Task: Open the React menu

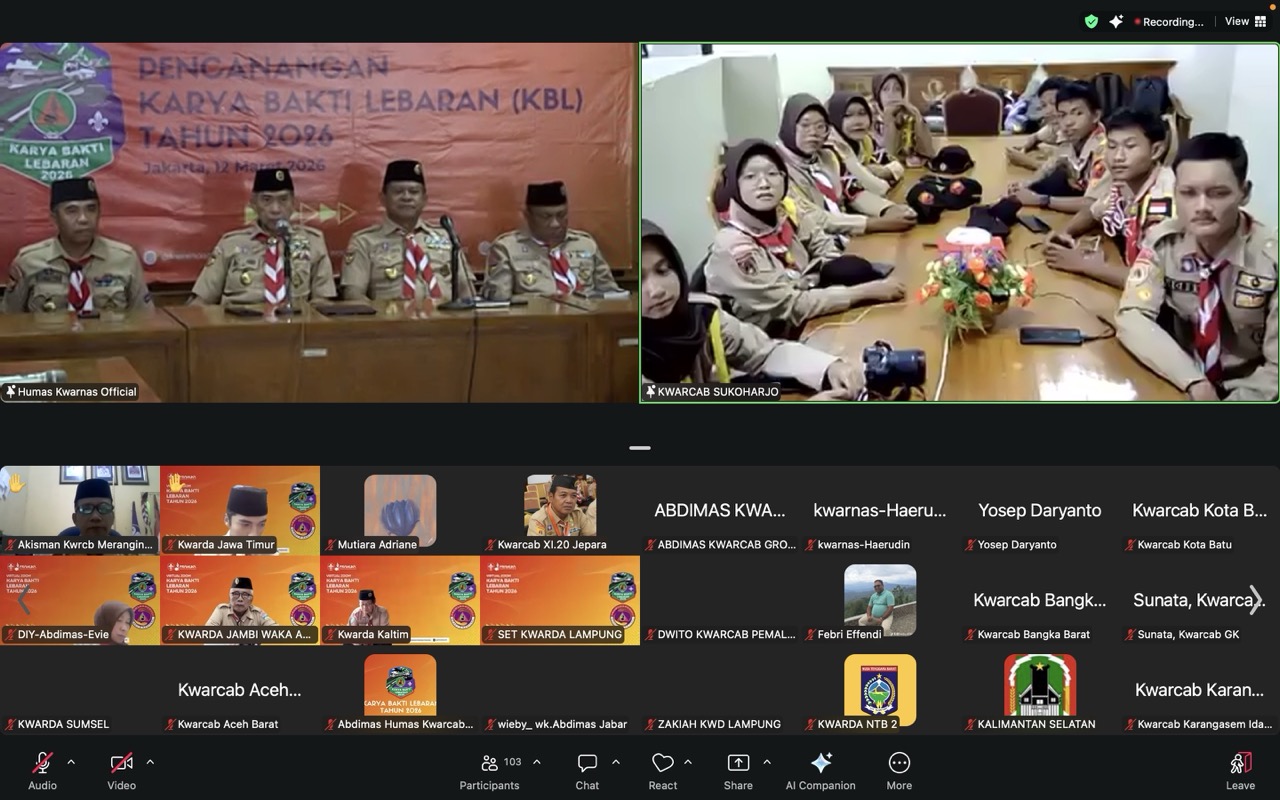Action: [x=662, y=769]
